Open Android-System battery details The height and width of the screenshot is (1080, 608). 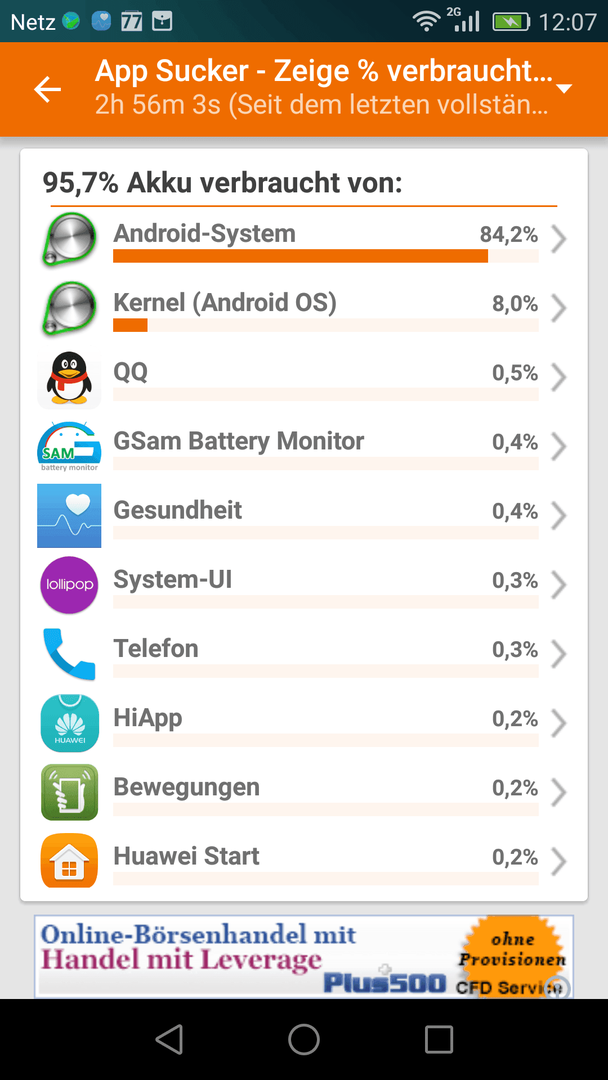tap(304, 240)
